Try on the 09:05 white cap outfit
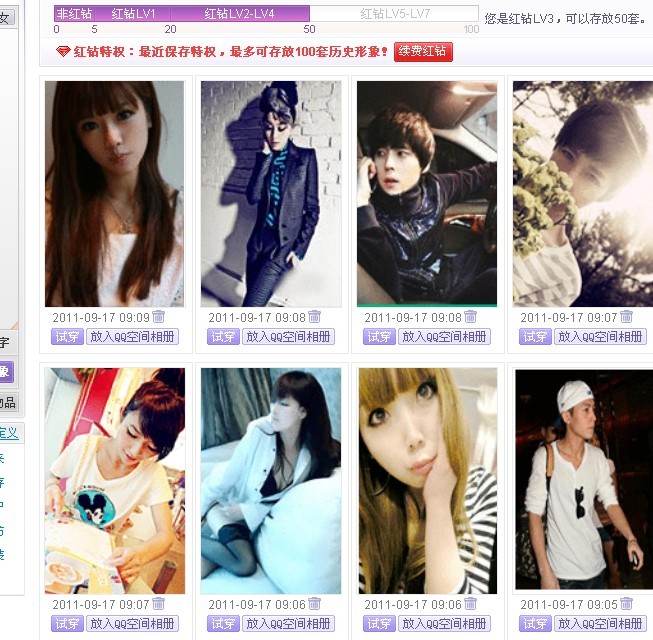Viewport: 653px width, 640px height. [x=535, y=624]
